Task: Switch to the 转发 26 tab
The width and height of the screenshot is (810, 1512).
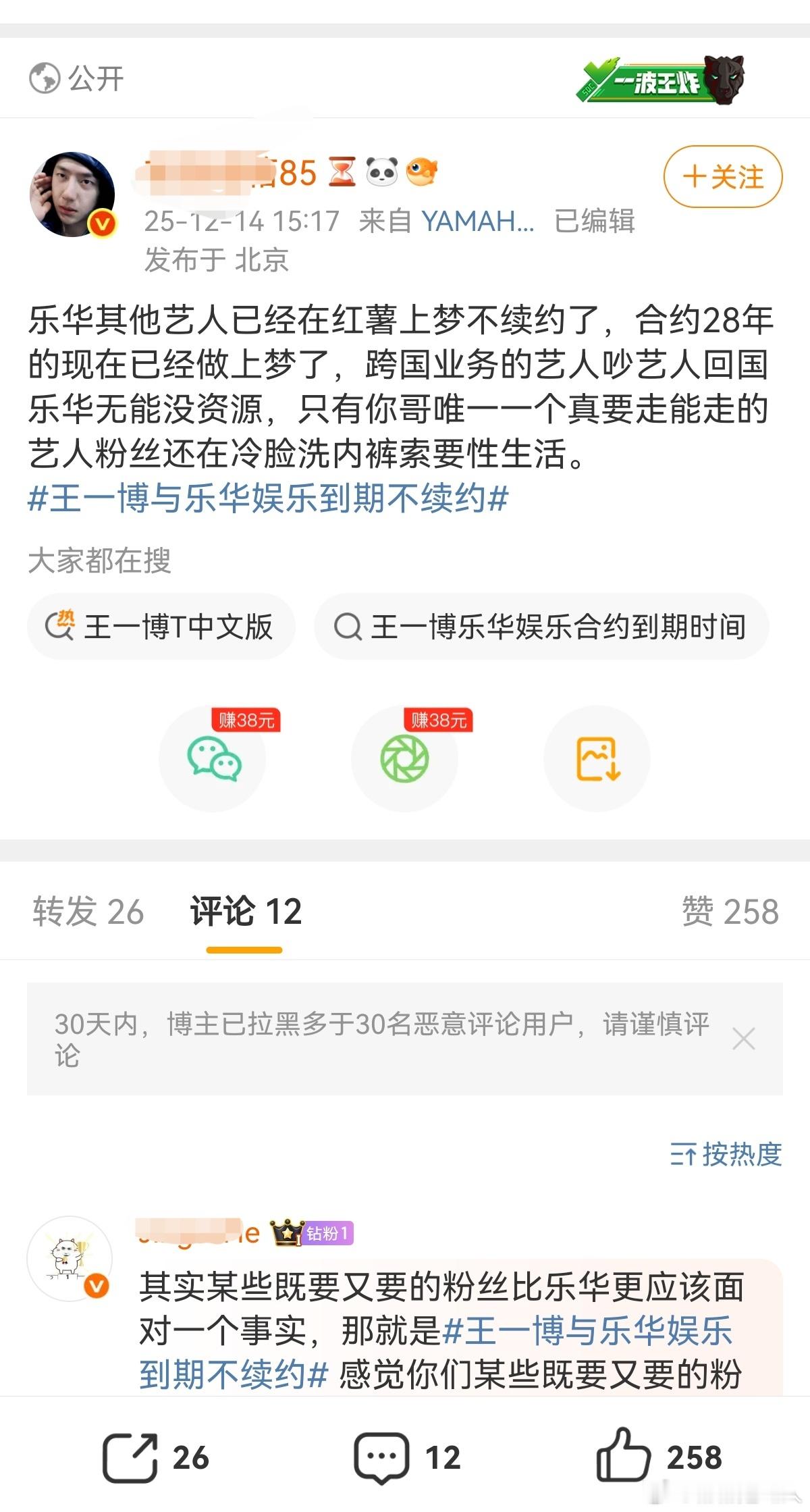Action: [88, 913]
